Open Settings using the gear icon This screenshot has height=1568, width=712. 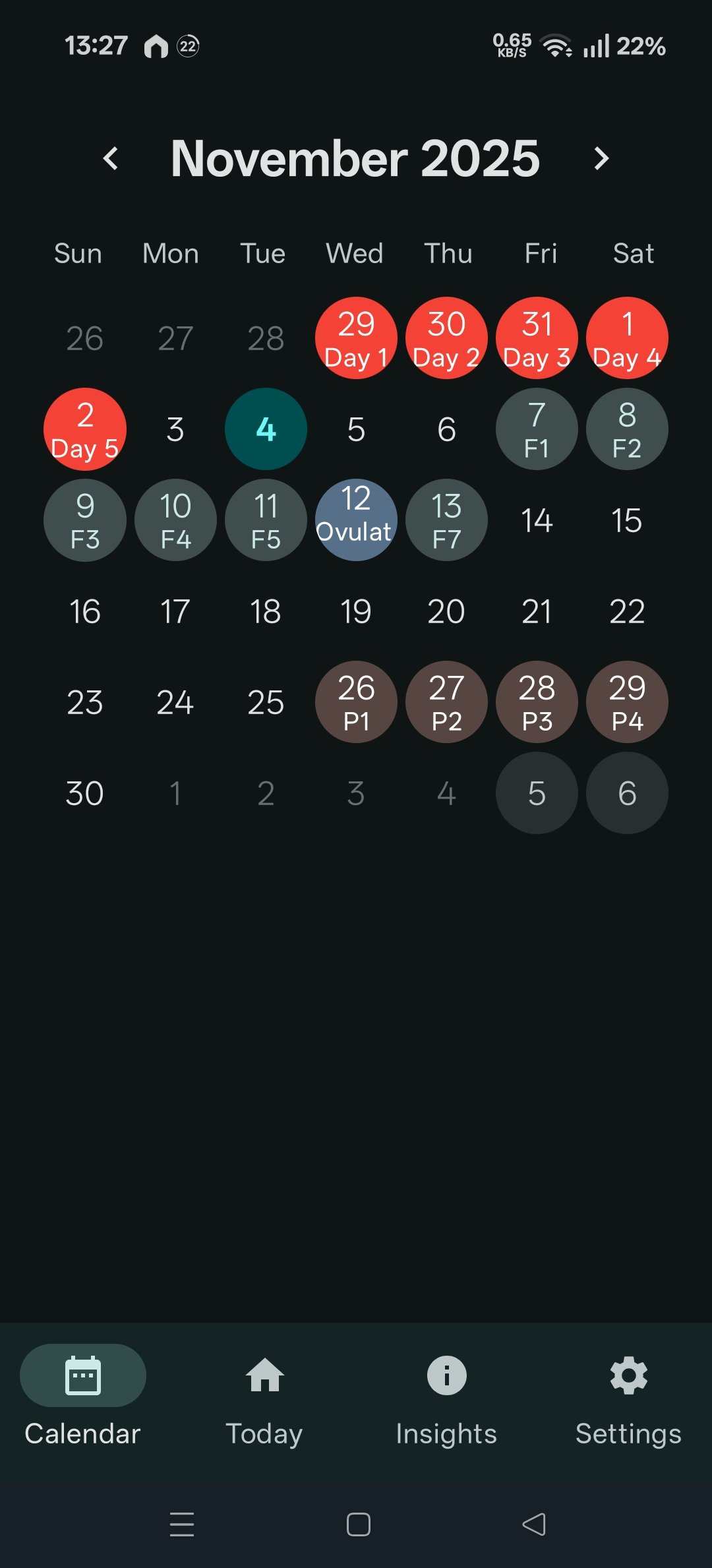(x=627, y=1375)
